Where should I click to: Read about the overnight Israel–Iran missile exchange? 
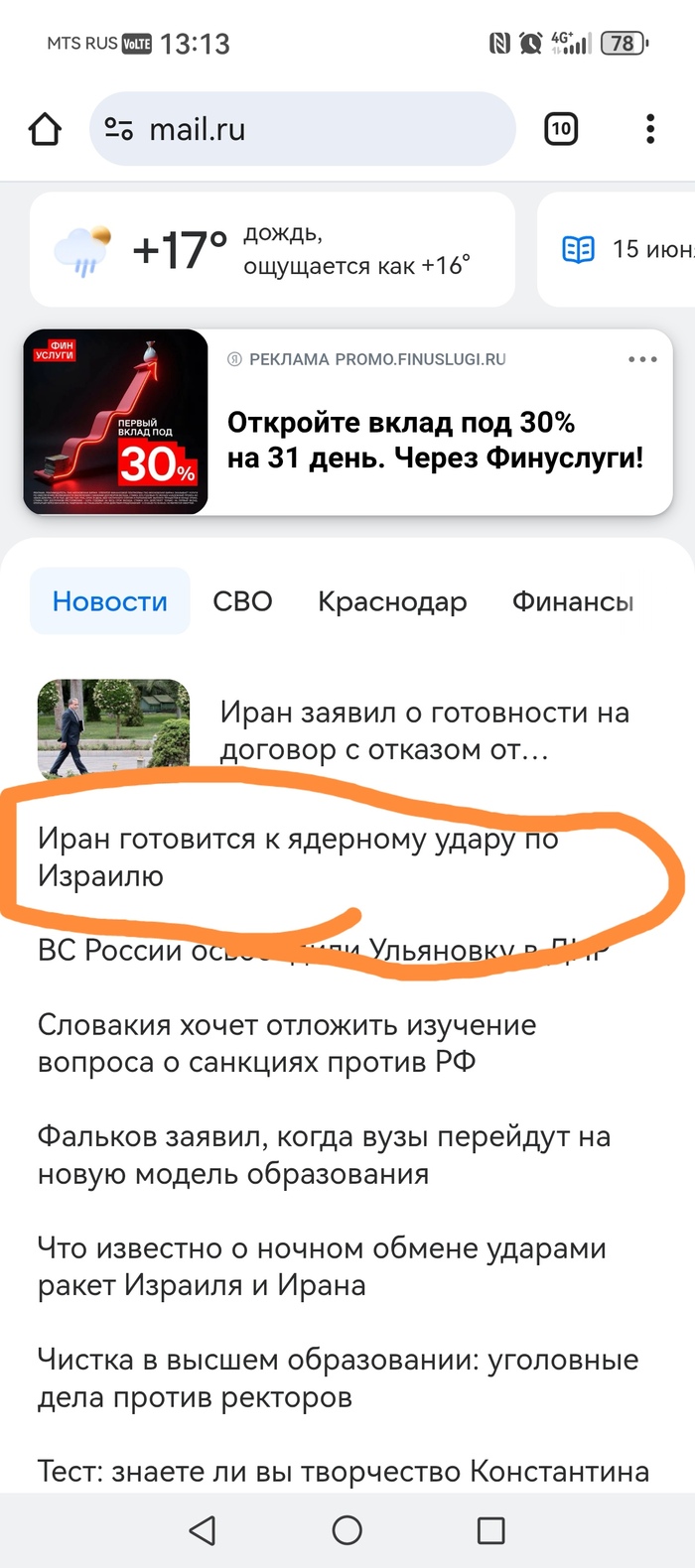point(321,1266)
